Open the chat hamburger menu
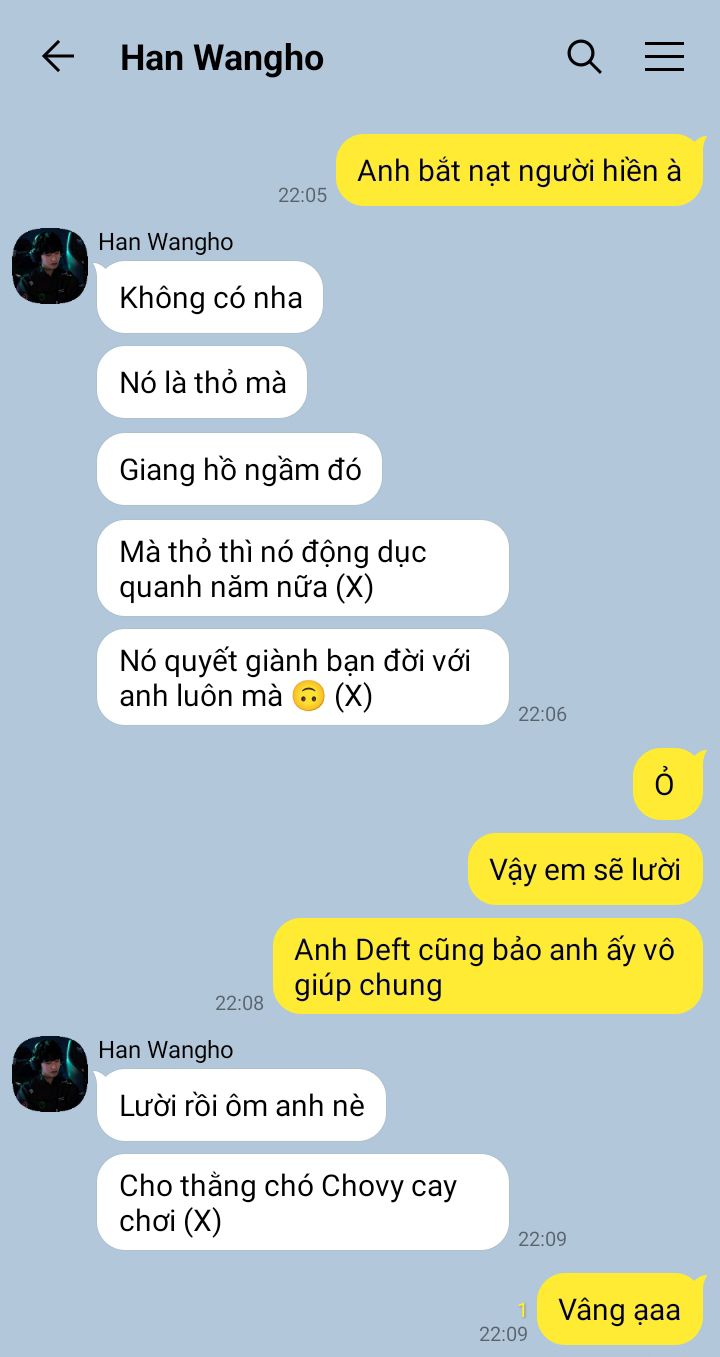The height and width of the screenshot is (1357, 720). click(x=664, y=57)
